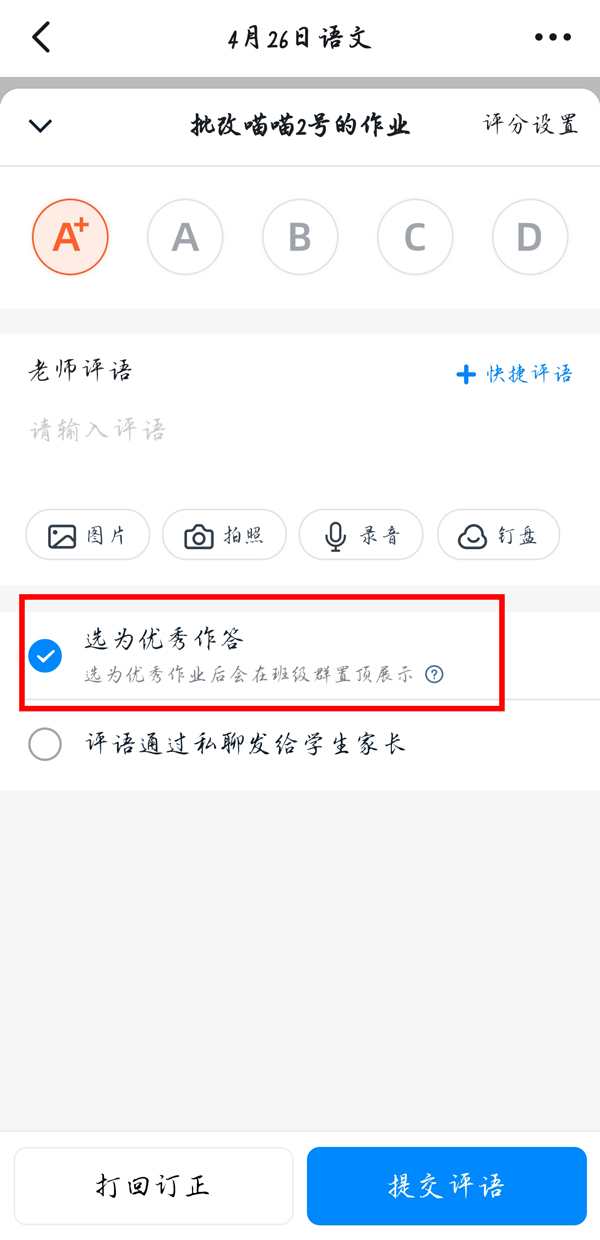Attach a file from 钉盘
Viewport: 600px width, 1240px height.
point(498,535)
